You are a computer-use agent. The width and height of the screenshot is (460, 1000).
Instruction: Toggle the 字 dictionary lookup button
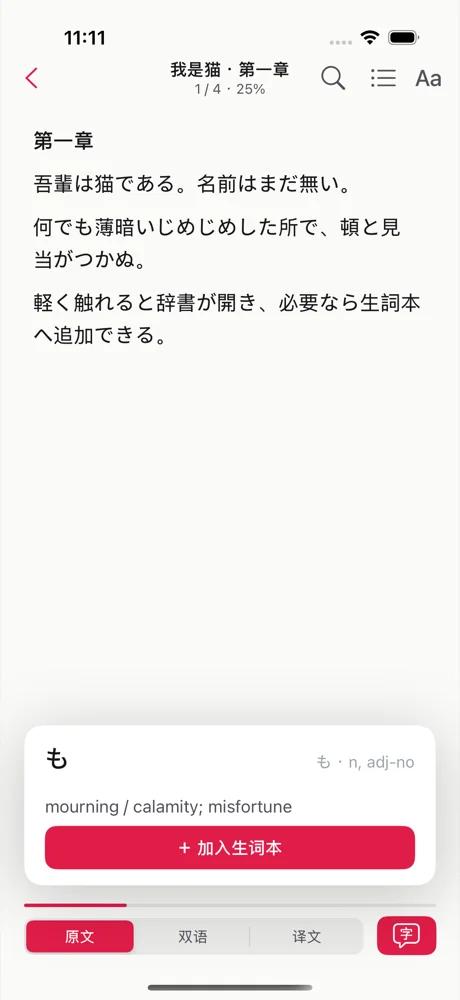(406, 936)
